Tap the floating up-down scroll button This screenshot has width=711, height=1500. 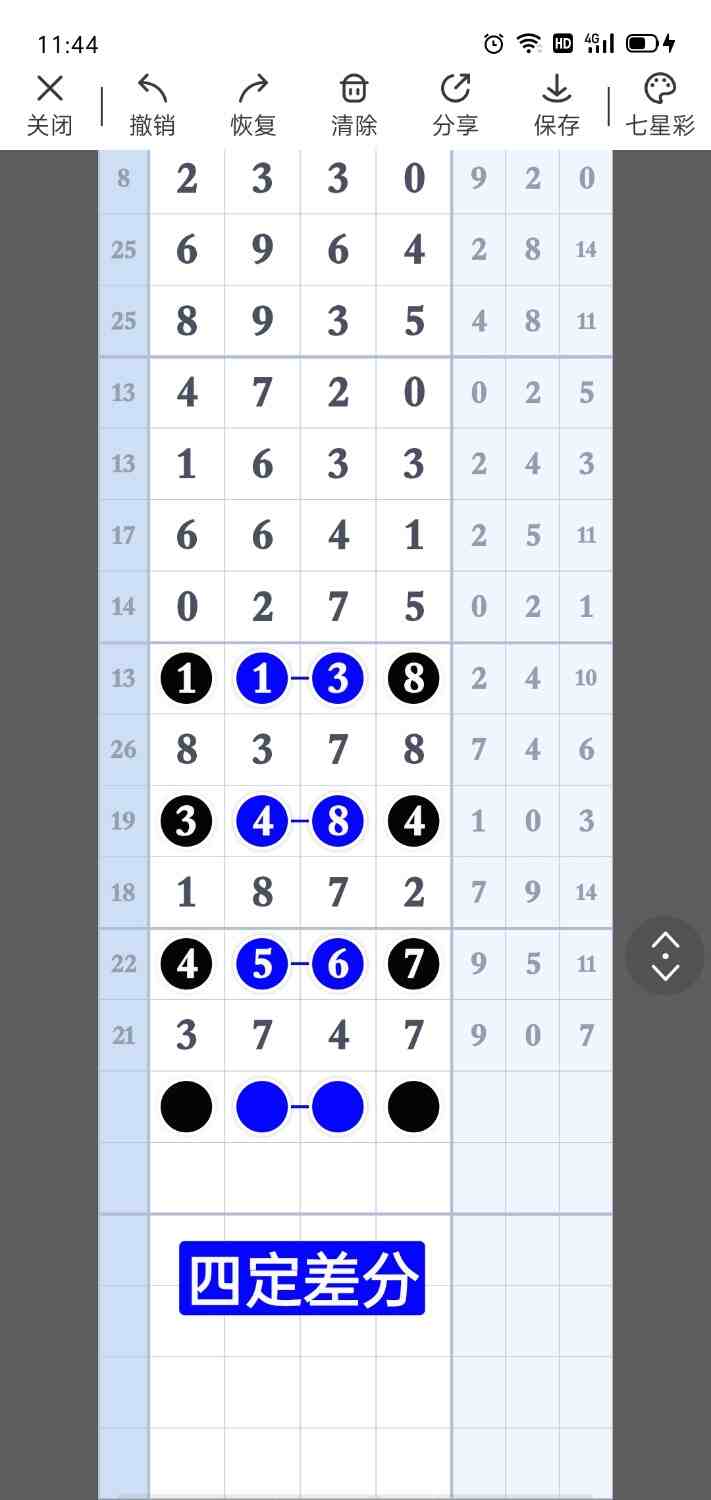click(665, 956)
